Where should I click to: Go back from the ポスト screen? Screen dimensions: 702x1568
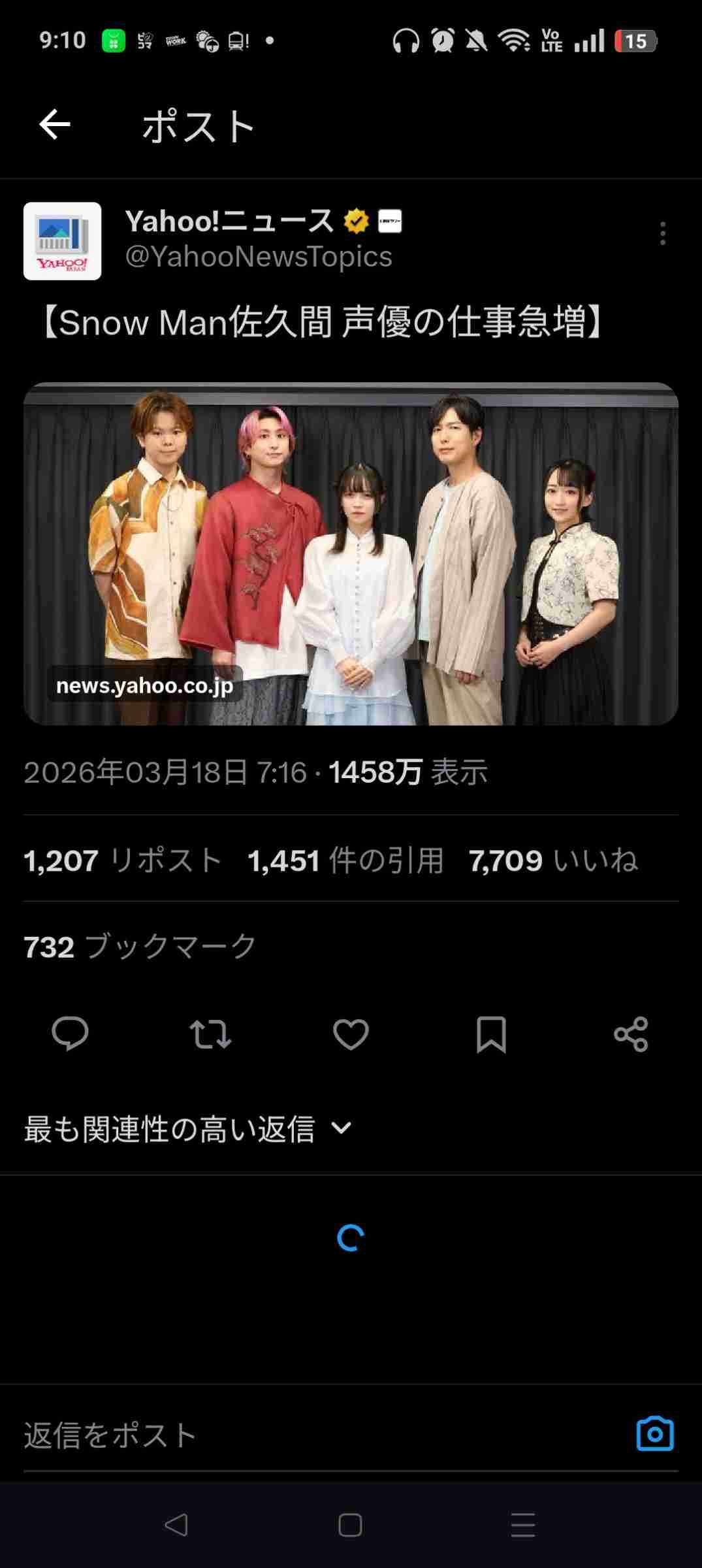pos(55,125)
